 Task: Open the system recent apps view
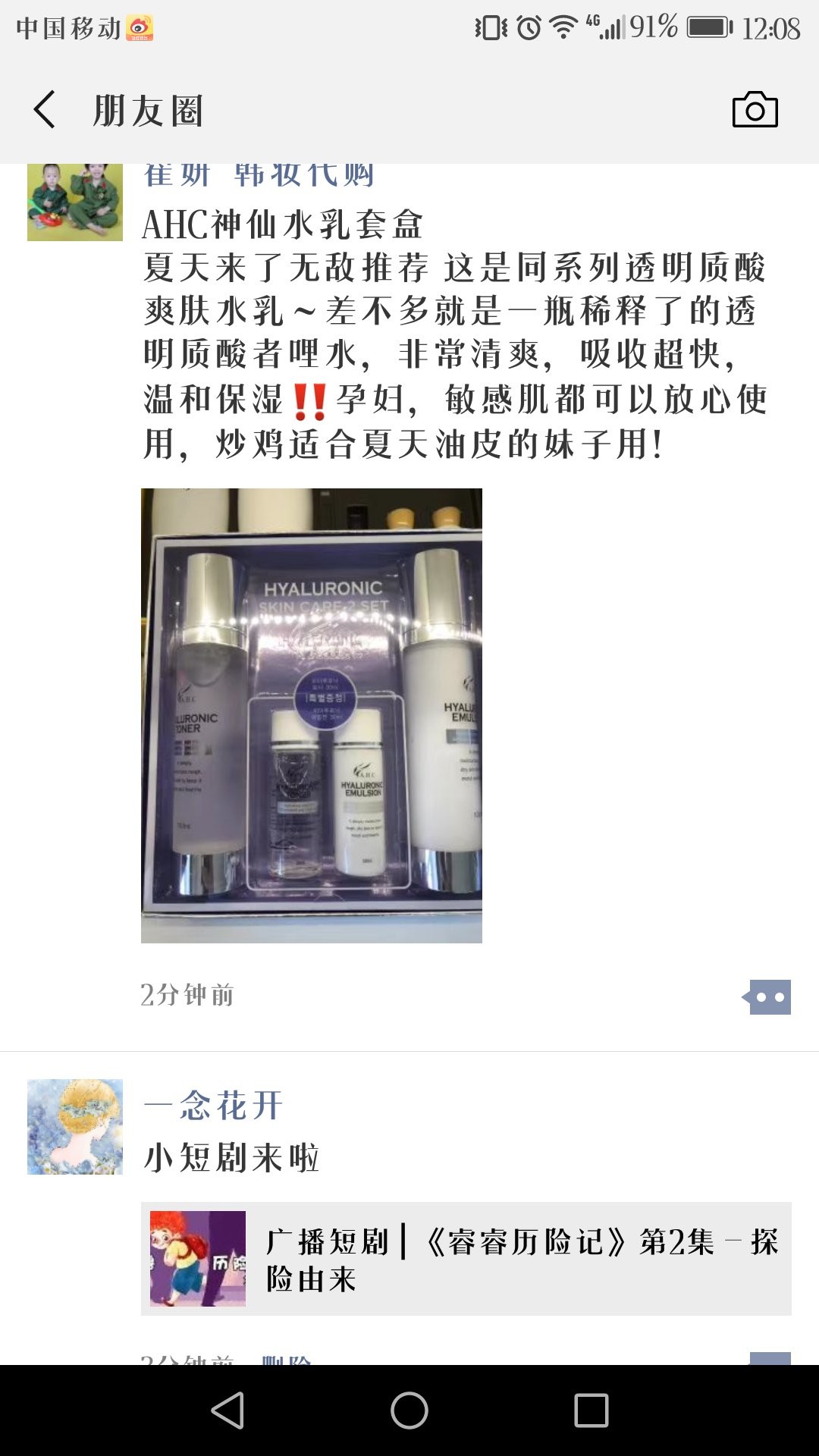(591, 1411)
